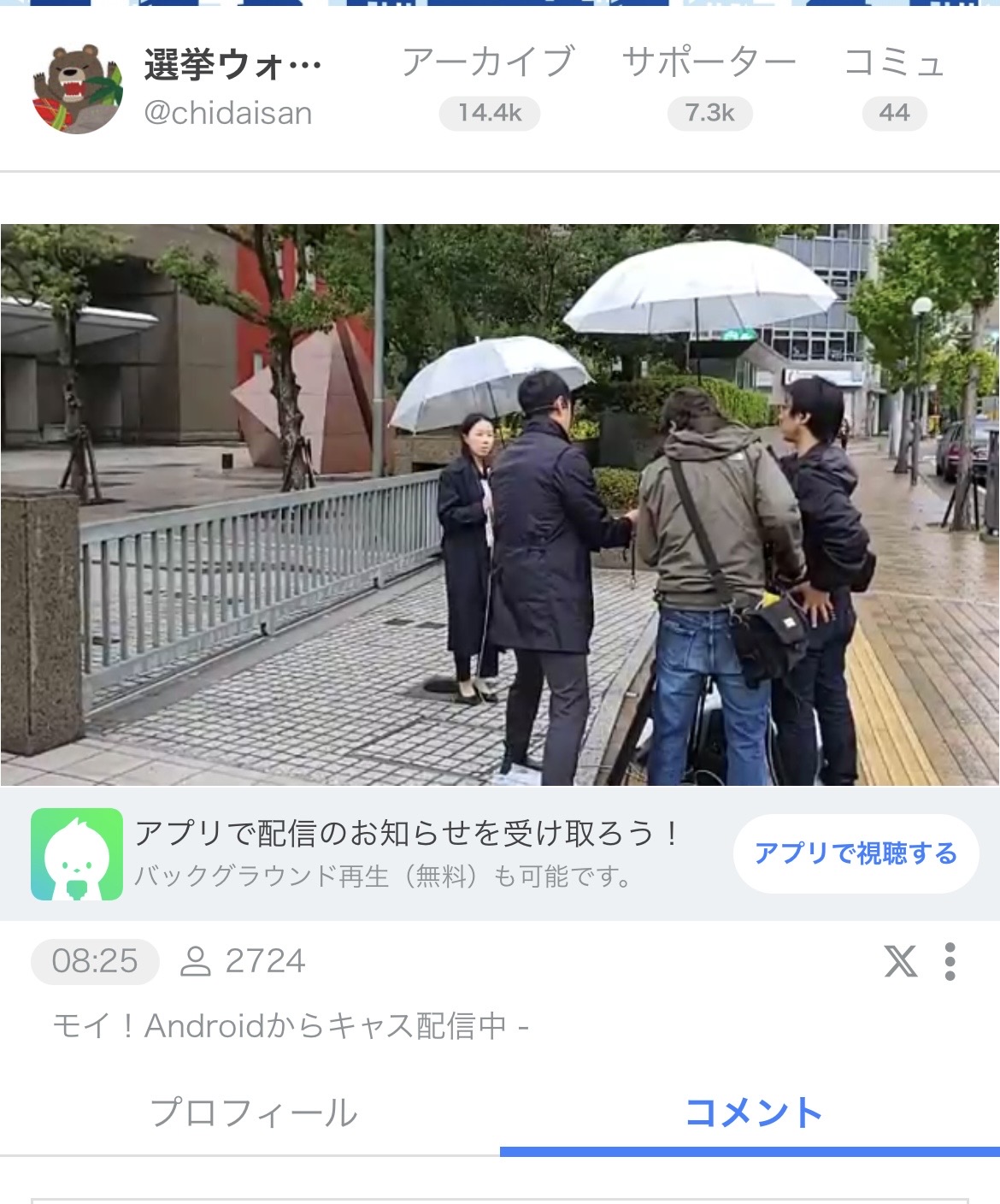Image resolution: width=1000 pixels, height=1204 pixels.
Task: Tap アプリで視聴する to watch in app
Action: (x=856, y=853)
